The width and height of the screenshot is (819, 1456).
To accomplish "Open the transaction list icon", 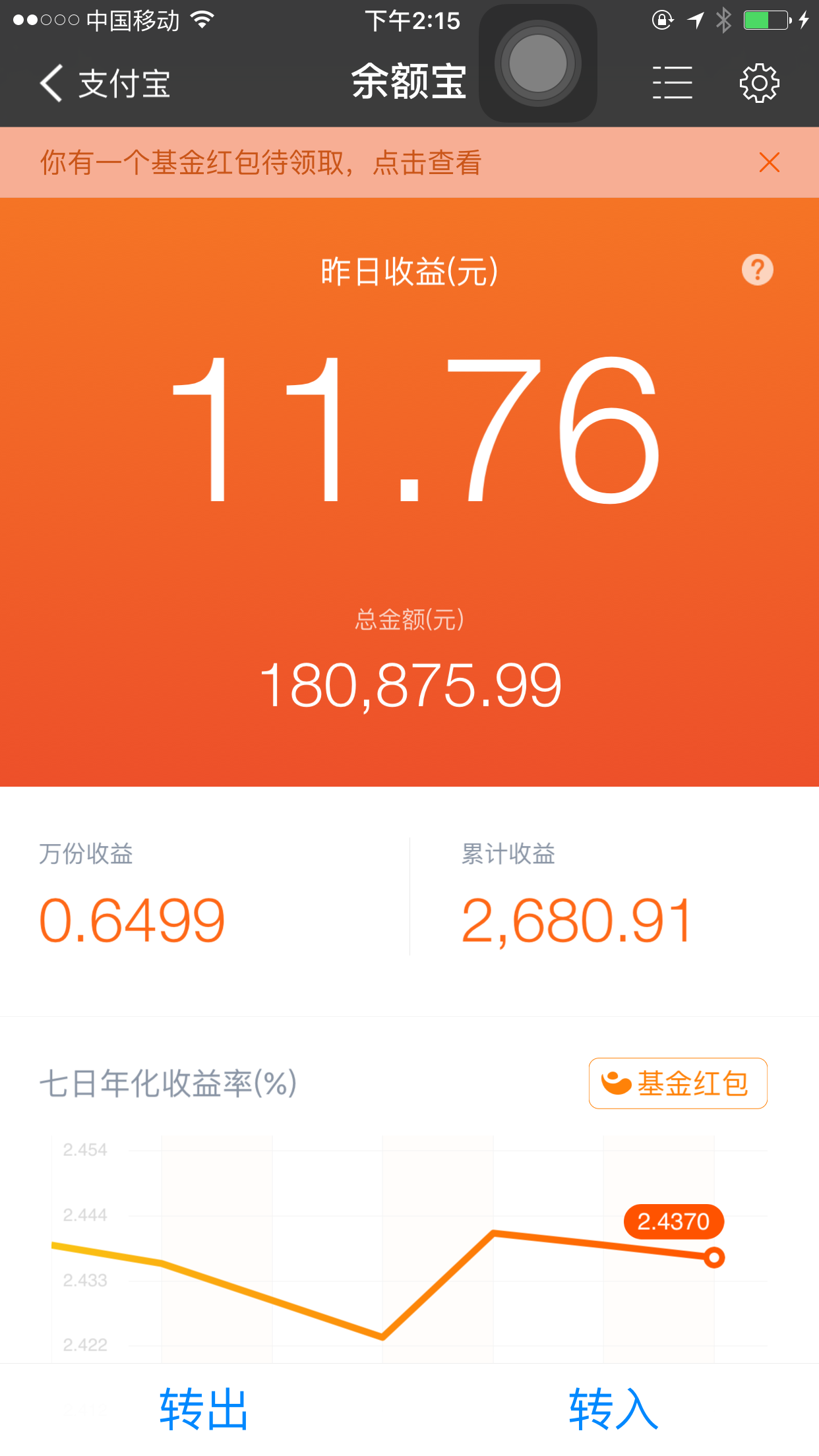I will (x=672, y=83).
